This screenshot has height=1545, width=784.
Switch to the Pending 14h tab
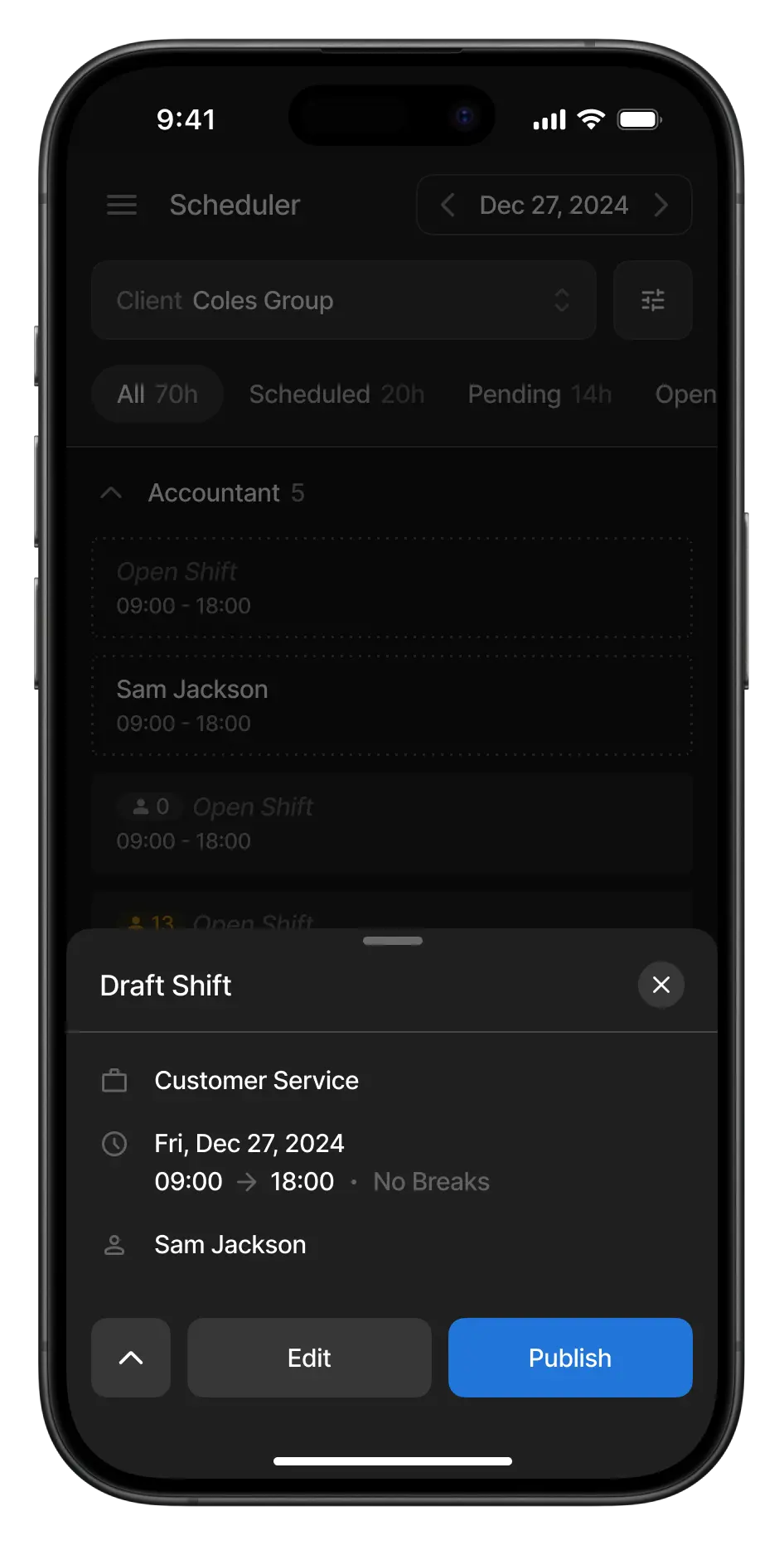(540, 394)
